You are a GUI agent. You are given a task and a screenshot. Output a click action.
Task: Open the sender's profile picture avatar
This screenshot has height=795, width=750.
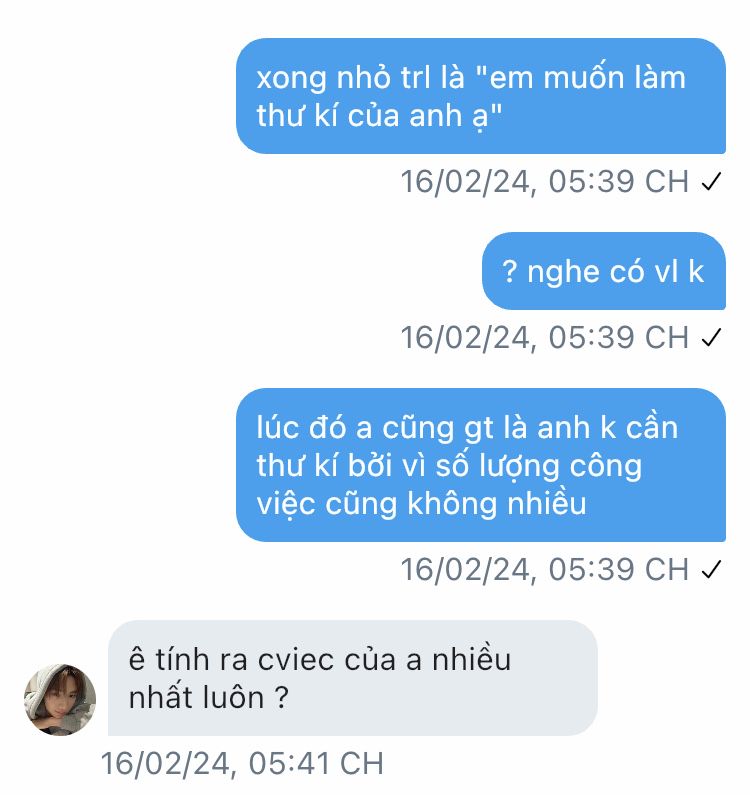(x=60, y=700)
